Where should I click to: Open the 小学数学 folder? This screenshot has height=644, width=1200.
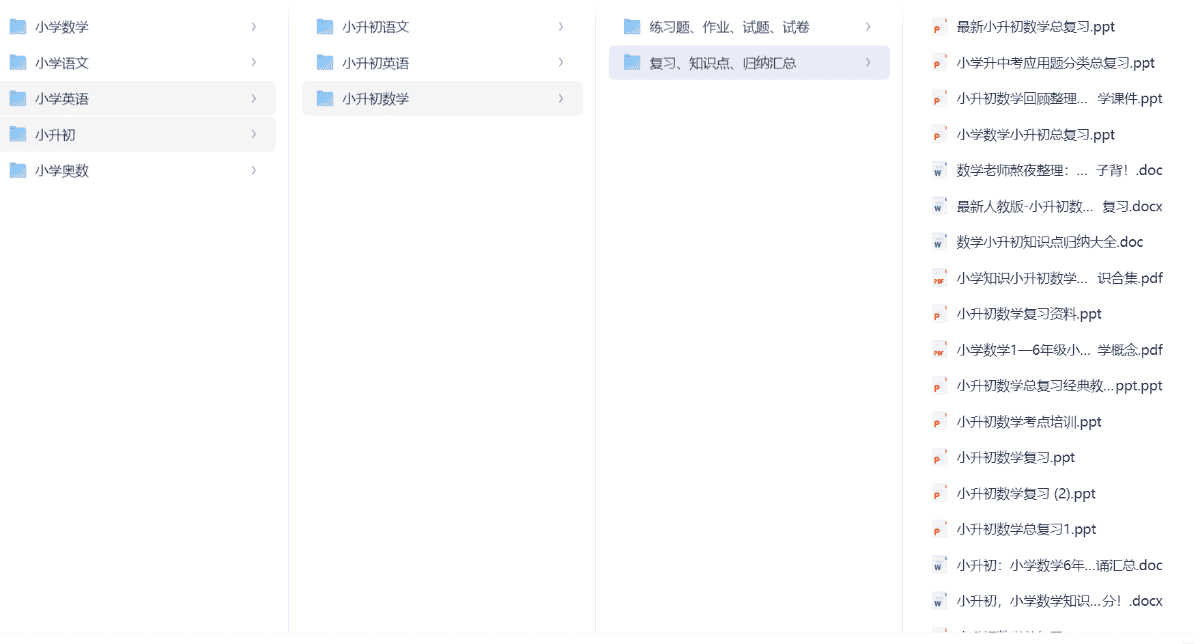pyautogui.click(x=62, y=27)
